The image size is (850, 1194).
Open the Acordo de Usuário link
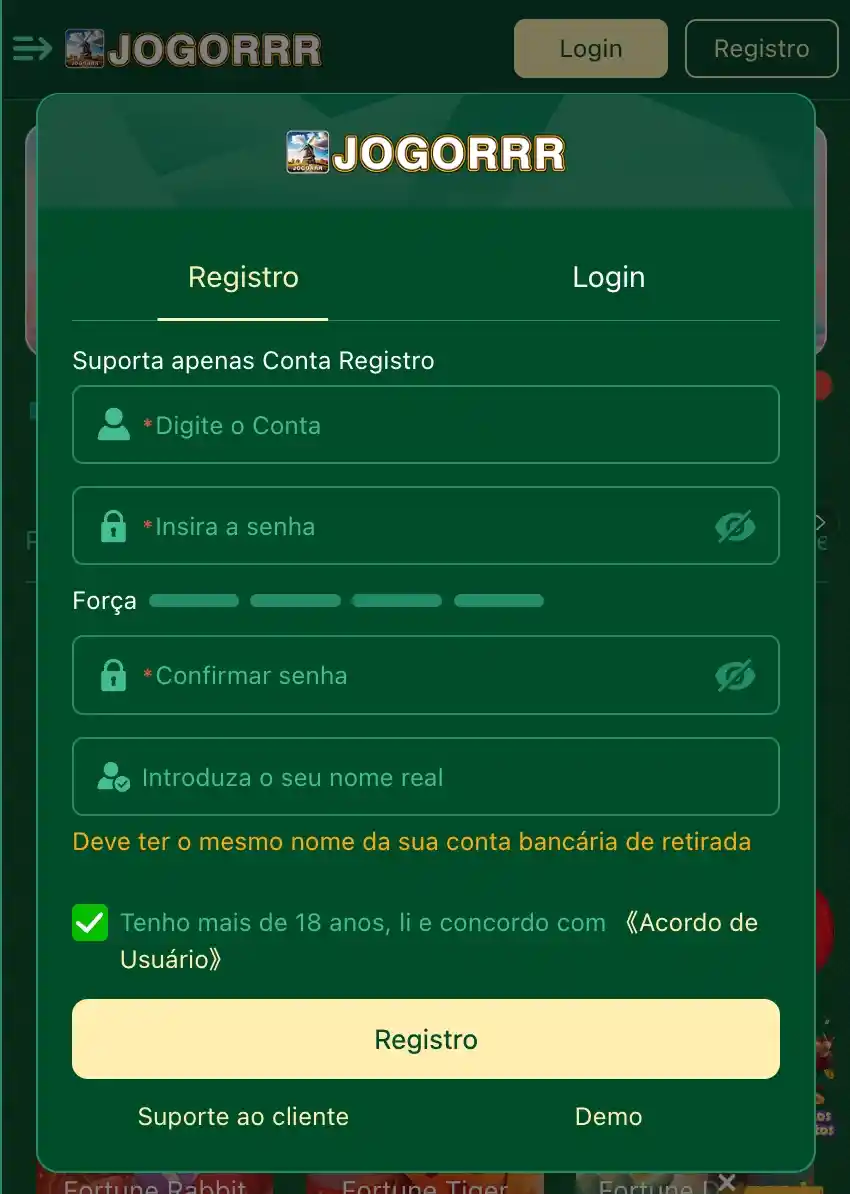(x=690, y=923)
